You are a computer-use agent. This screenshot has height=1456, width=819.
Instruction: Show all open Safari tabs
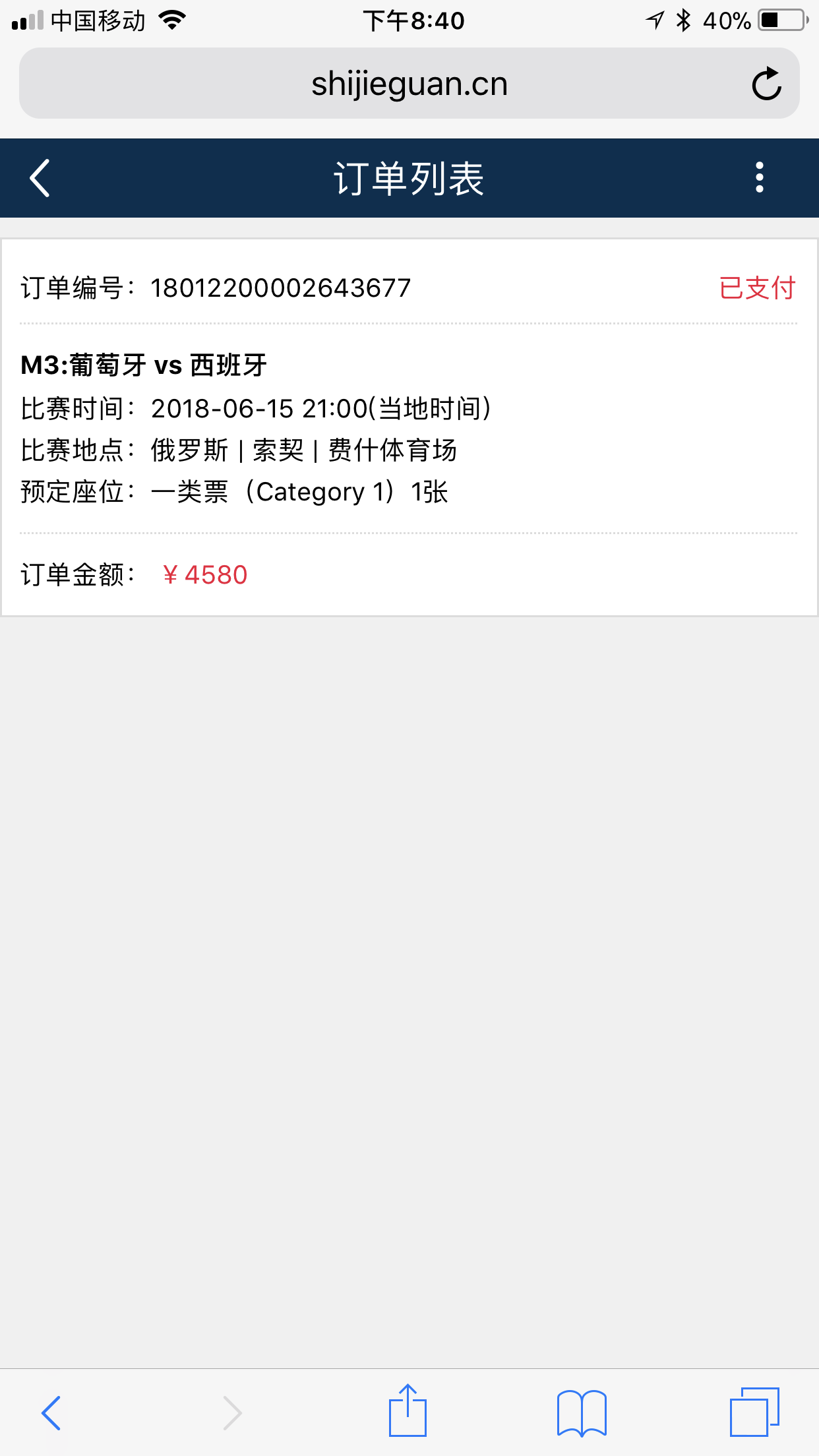click(x=754, y=1412)
